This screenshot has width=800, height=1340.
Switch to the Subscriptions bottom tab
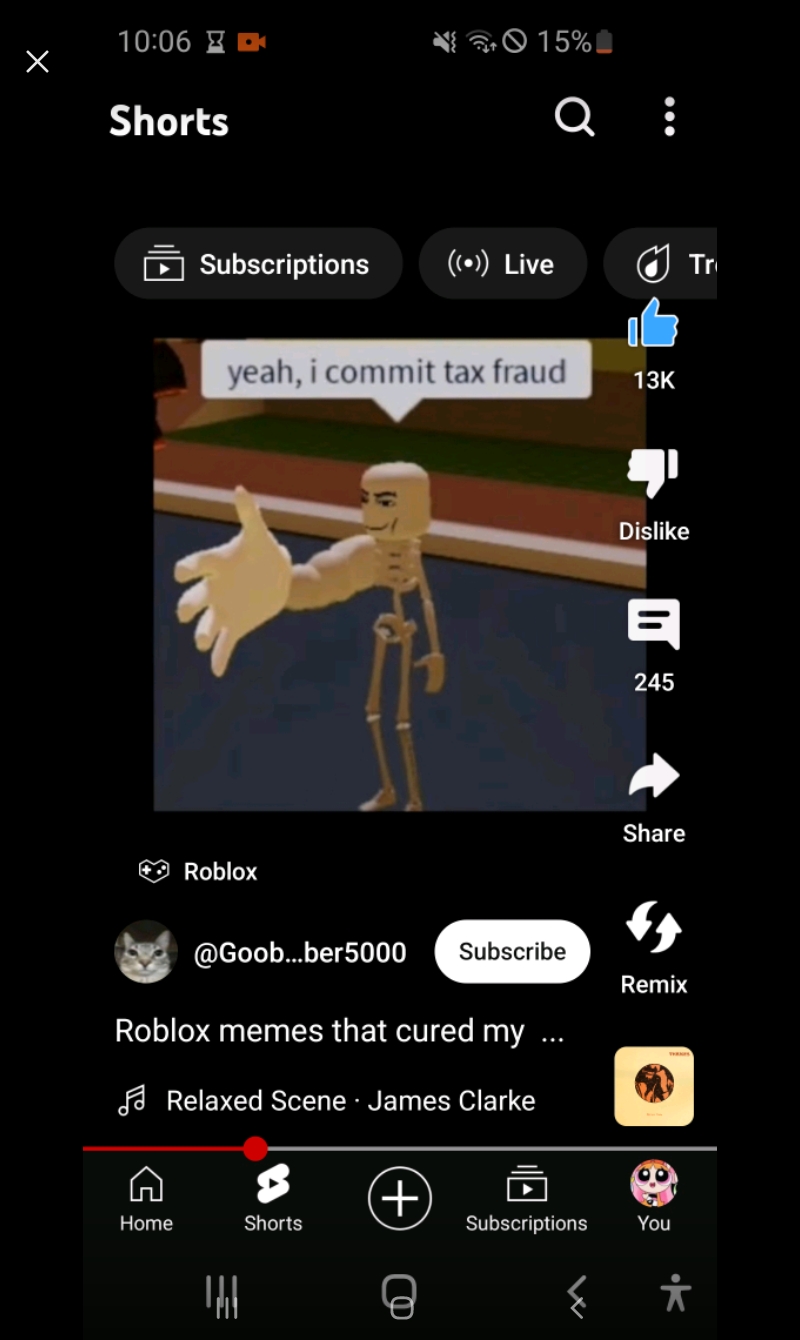click(526, 1199)
